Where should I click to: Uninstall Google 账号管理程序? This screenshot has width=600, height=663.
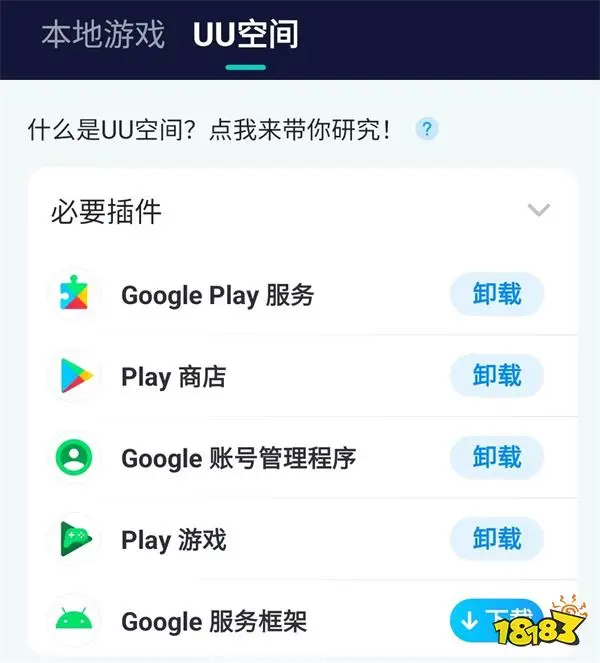point(497,458)
